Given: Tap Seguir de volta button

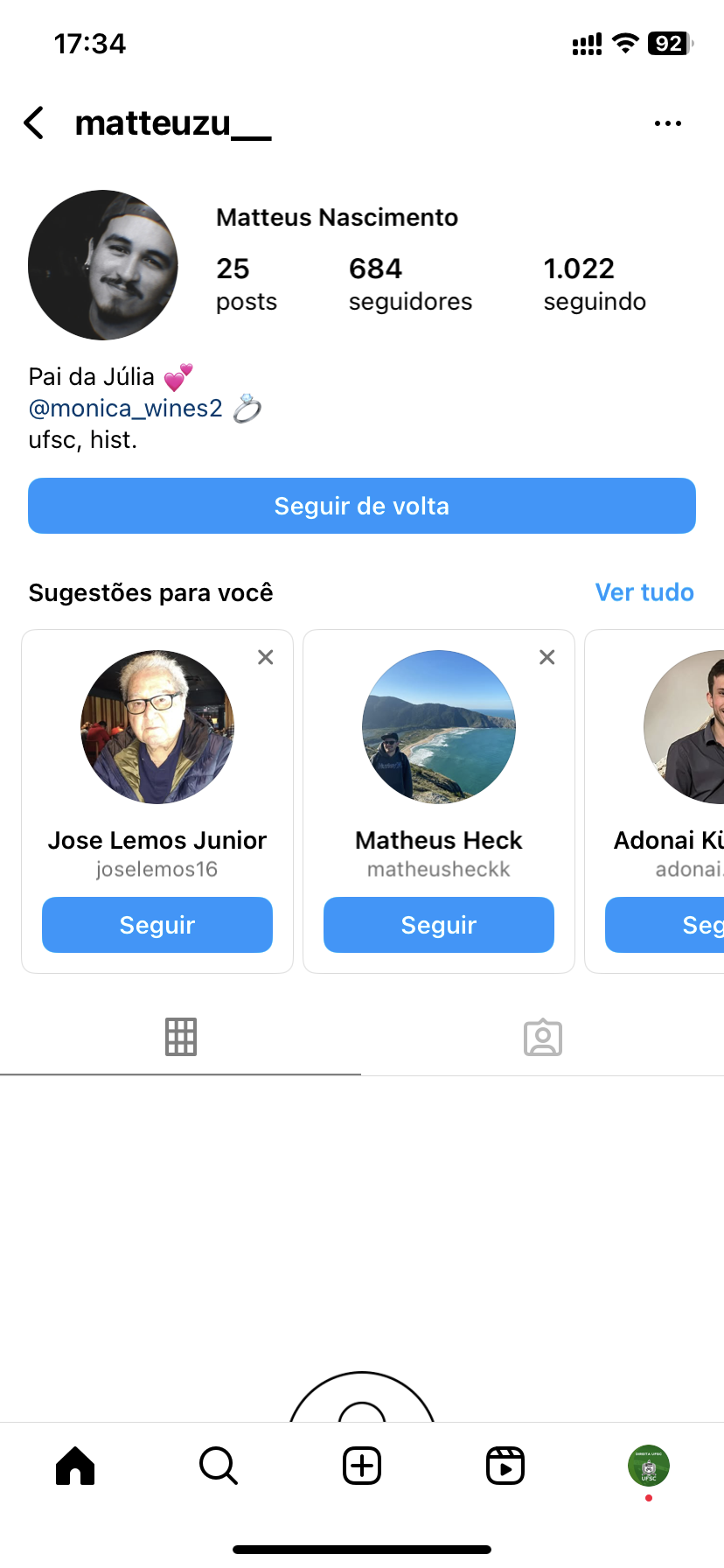Looking at the screenshot, I should 362,506.
